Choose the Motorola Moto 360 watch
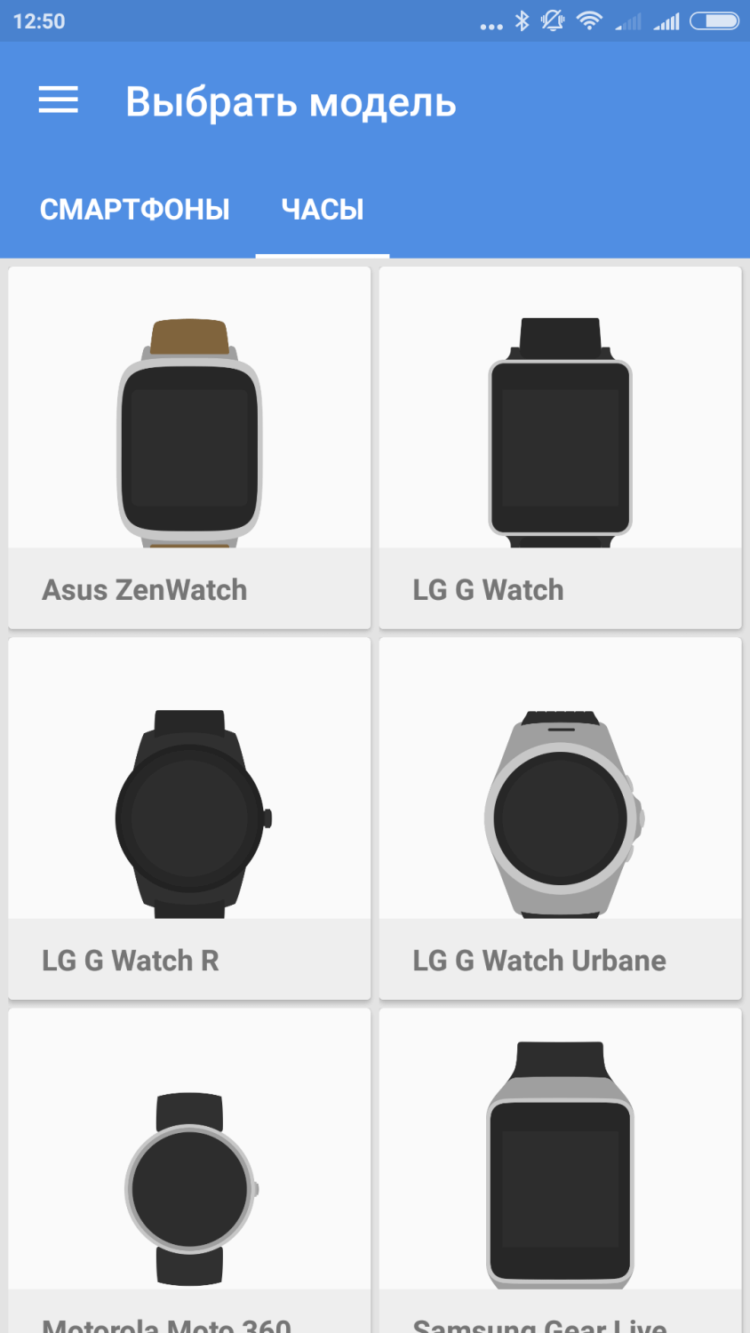This screenshot has height=1333, width=750. coord(189,1170)
